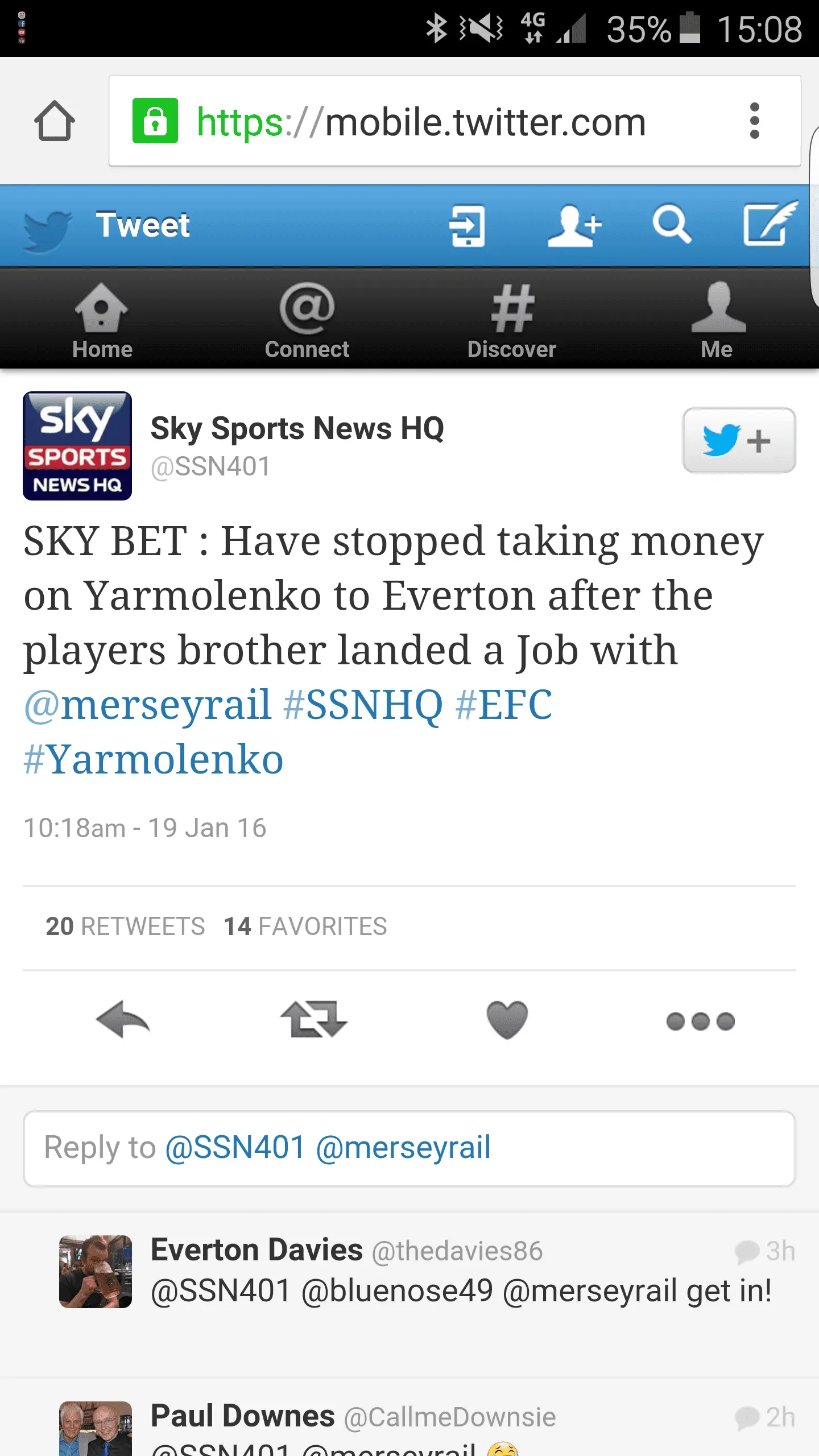Go to the Me tab
819x1456 pixels.
pyautogui.click(x=717, y=321)
